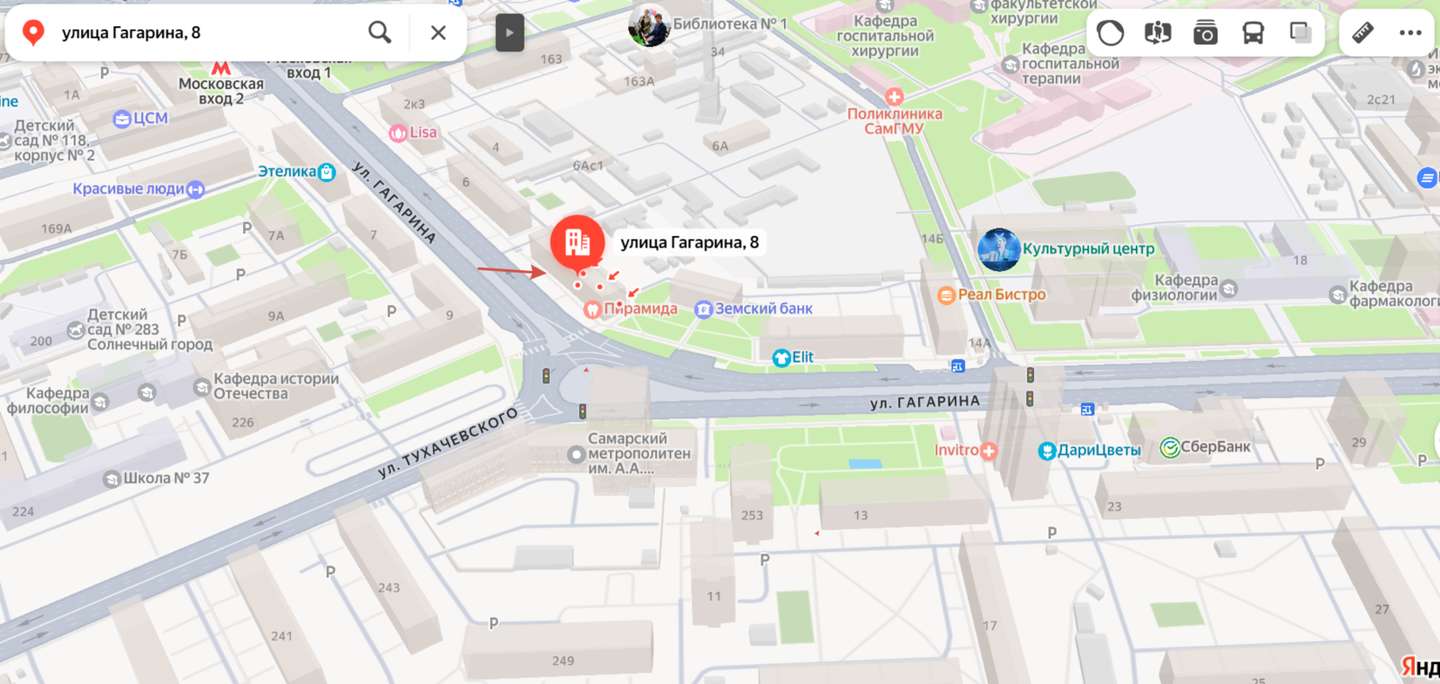Select the red улица Гагарина, 8 pin
The height and width of the screenshot is (684, 1440).
pyautogui.click(x=577, y=242)
